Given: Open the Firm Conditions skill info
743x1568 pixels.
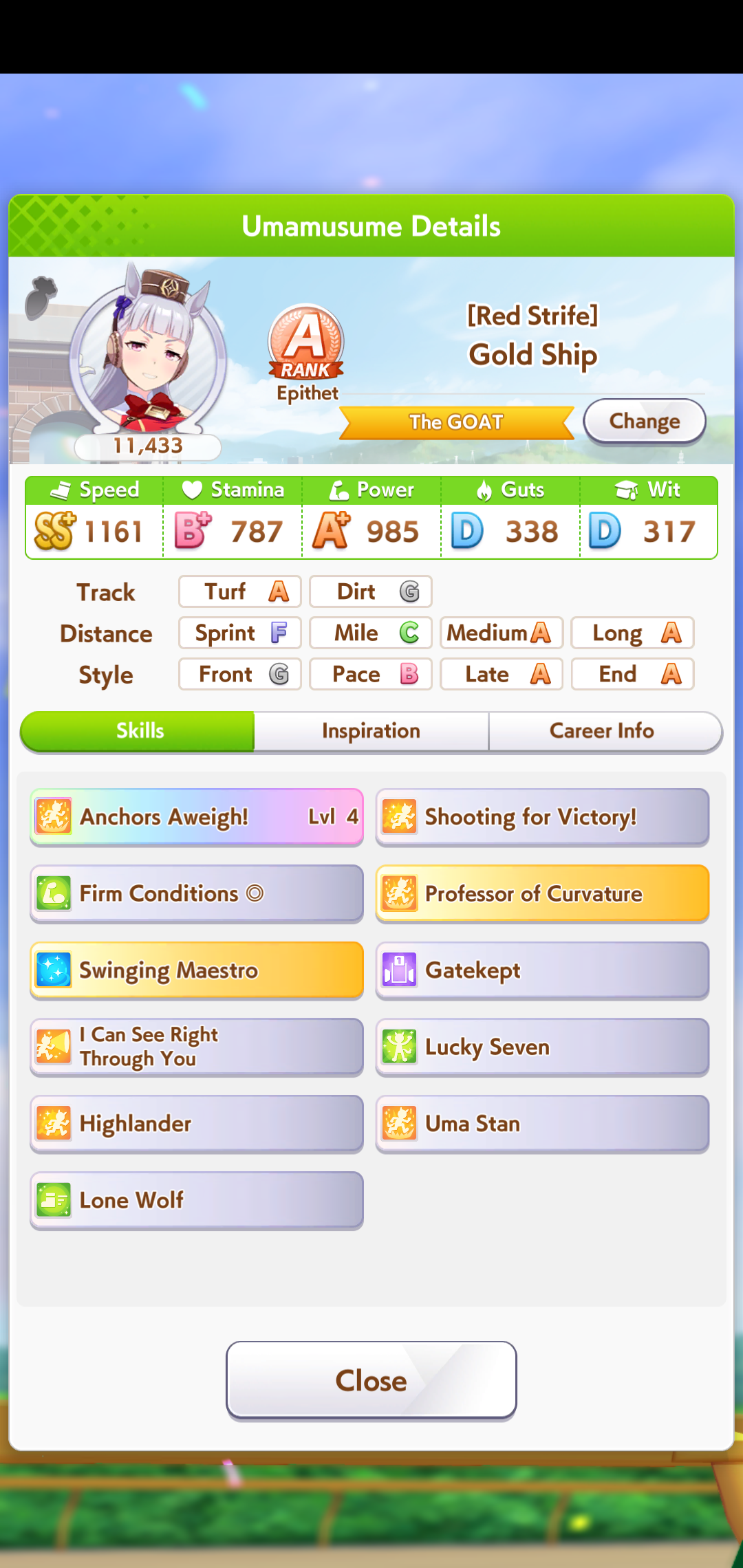Looking at the screenshot, I should tap(197, 893).
